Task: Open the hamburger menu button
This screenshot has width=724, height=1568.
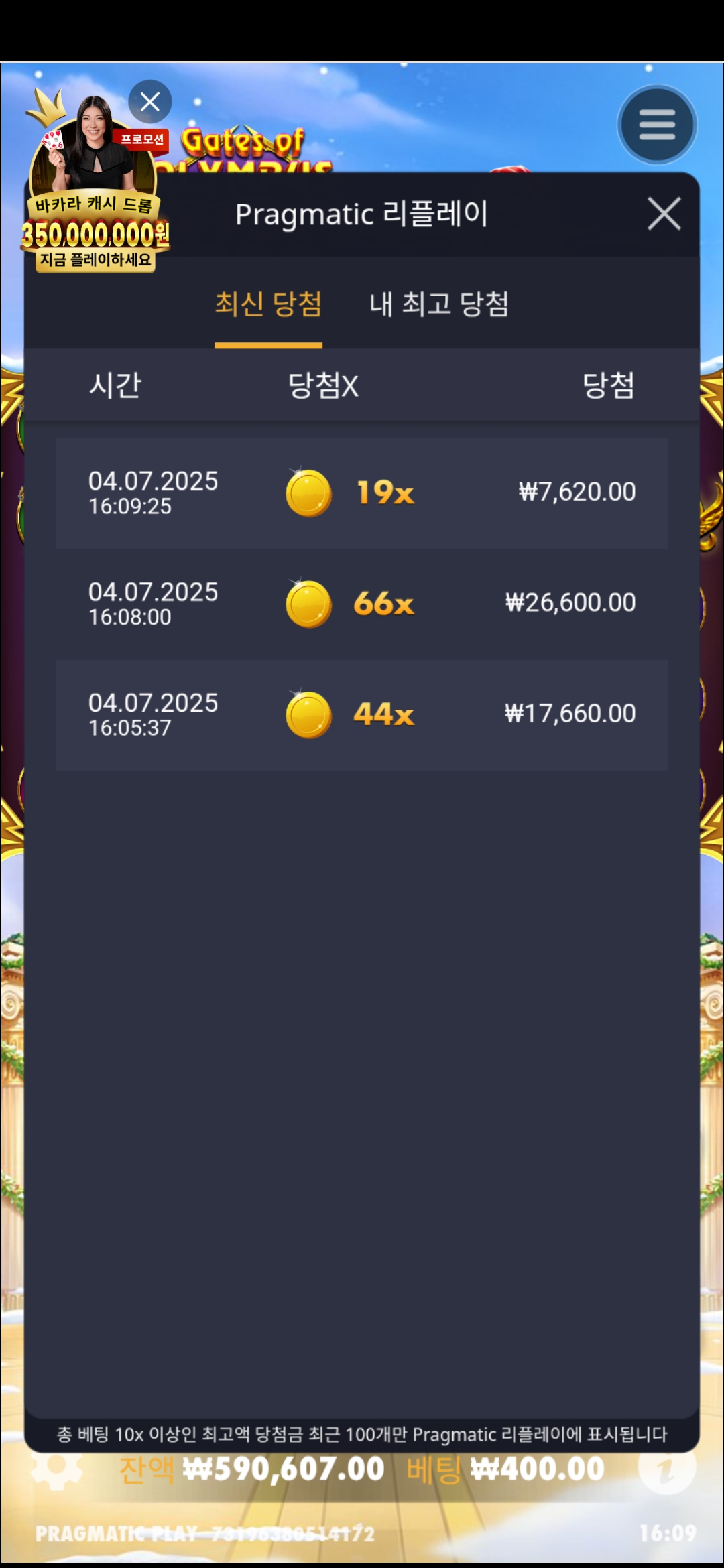Action: coord(656,125)
